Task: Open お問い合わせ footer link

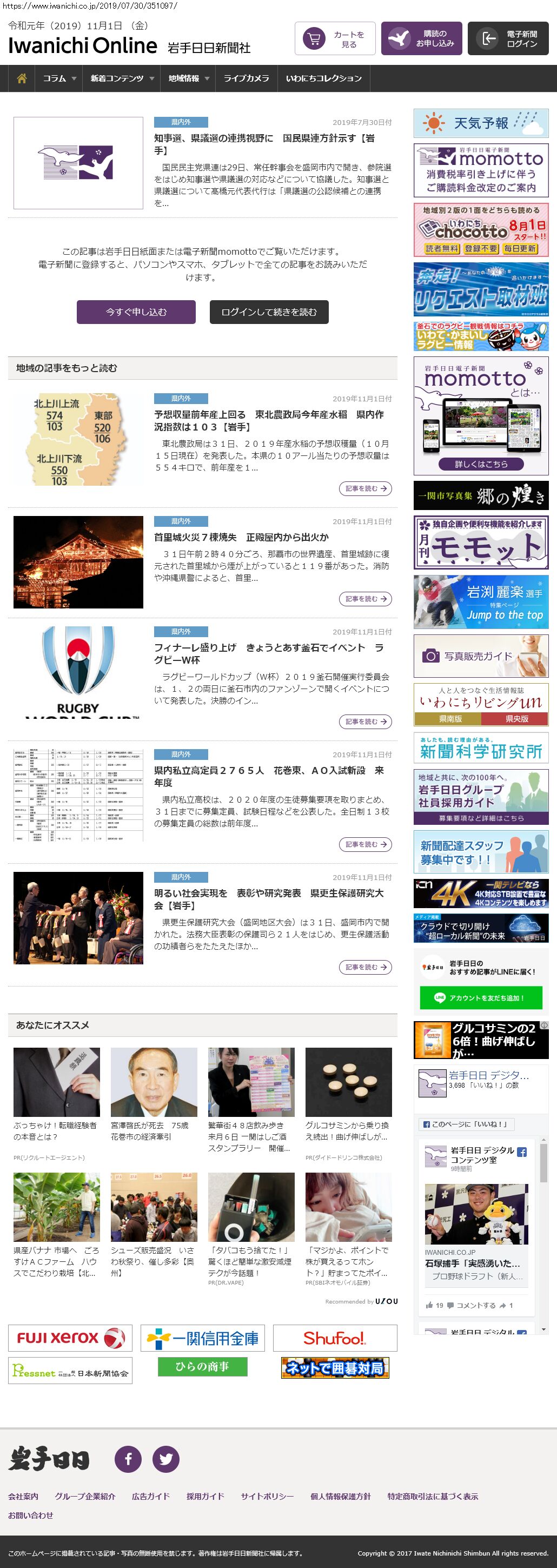Action: (x=30, y=1515)
